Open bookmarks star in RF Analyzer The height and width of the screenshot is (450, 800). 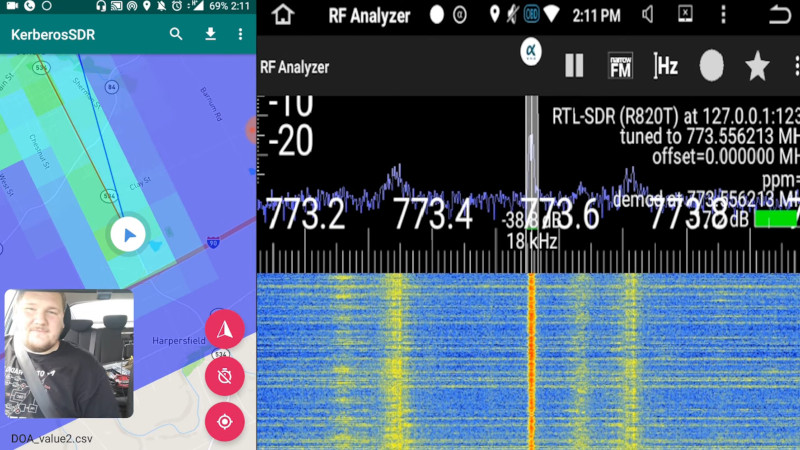coord(757,66)
